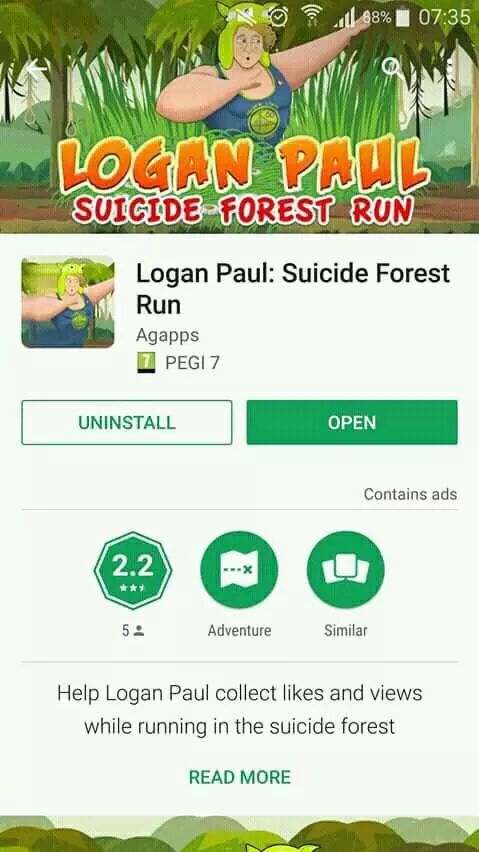Open the Agapps developer page
Screen dimensions: 479x852
coord(167,335)
